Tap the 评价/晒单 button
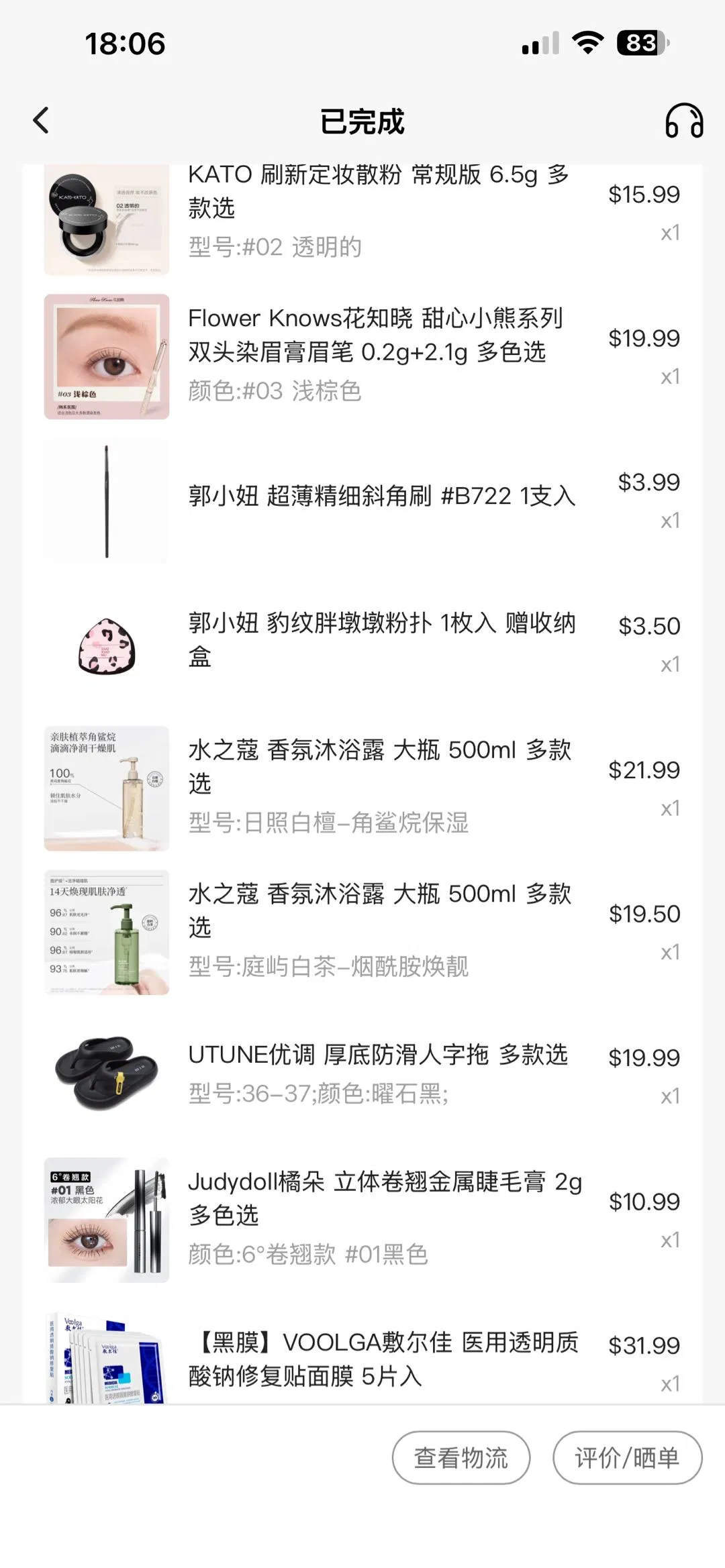The height and width of the screenshot is (1568, 725). point(627,1457)
